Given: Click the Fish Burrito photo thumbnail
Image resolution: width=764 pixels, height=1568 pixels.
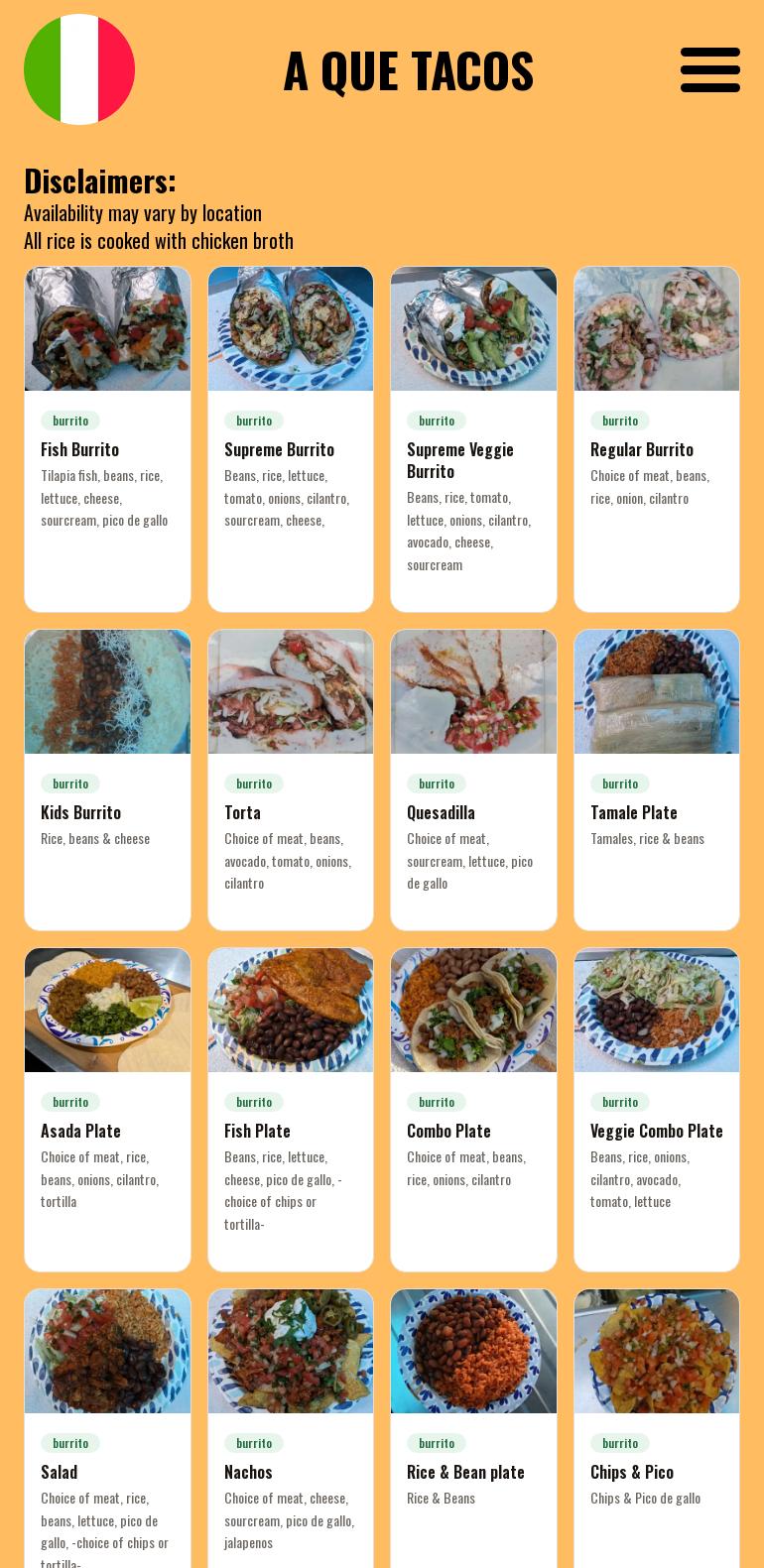Looking at the screenshot, I should coord(107,328).
